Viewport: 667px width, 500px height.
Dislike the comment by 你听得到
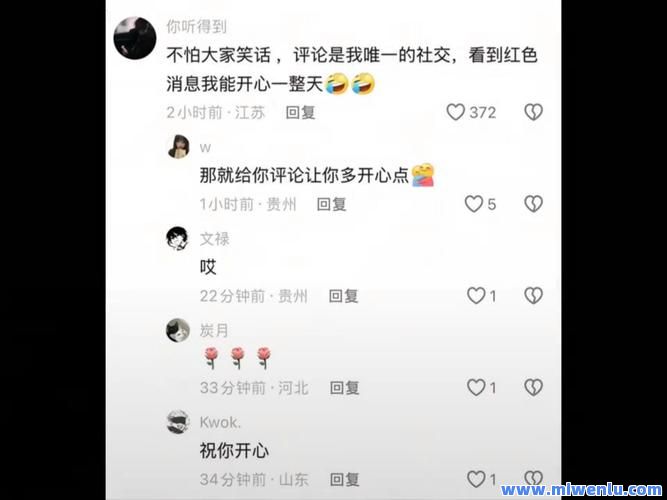tap(533, 112)
